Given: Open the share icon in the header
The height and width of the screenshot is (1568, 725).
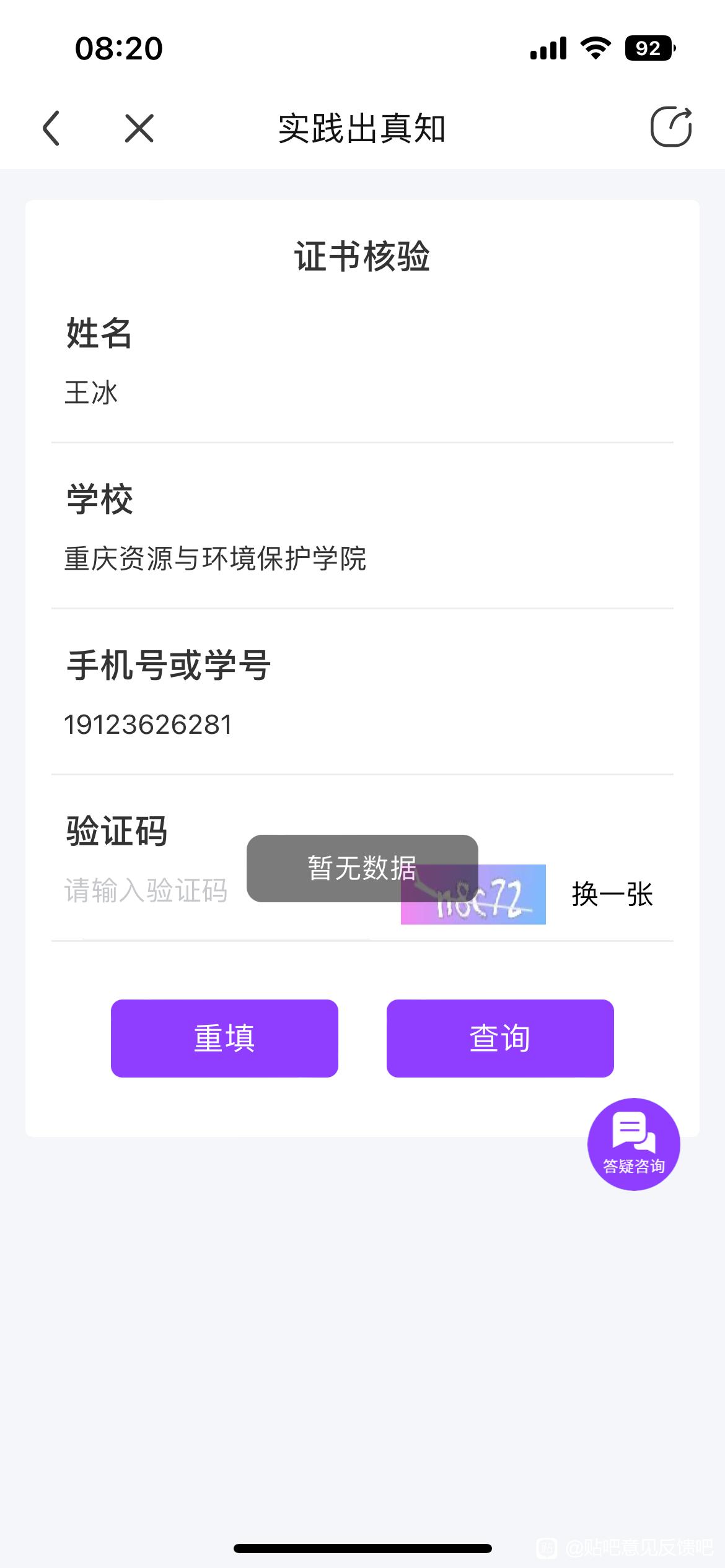Looking at the screenshot, I should [670, 127].
